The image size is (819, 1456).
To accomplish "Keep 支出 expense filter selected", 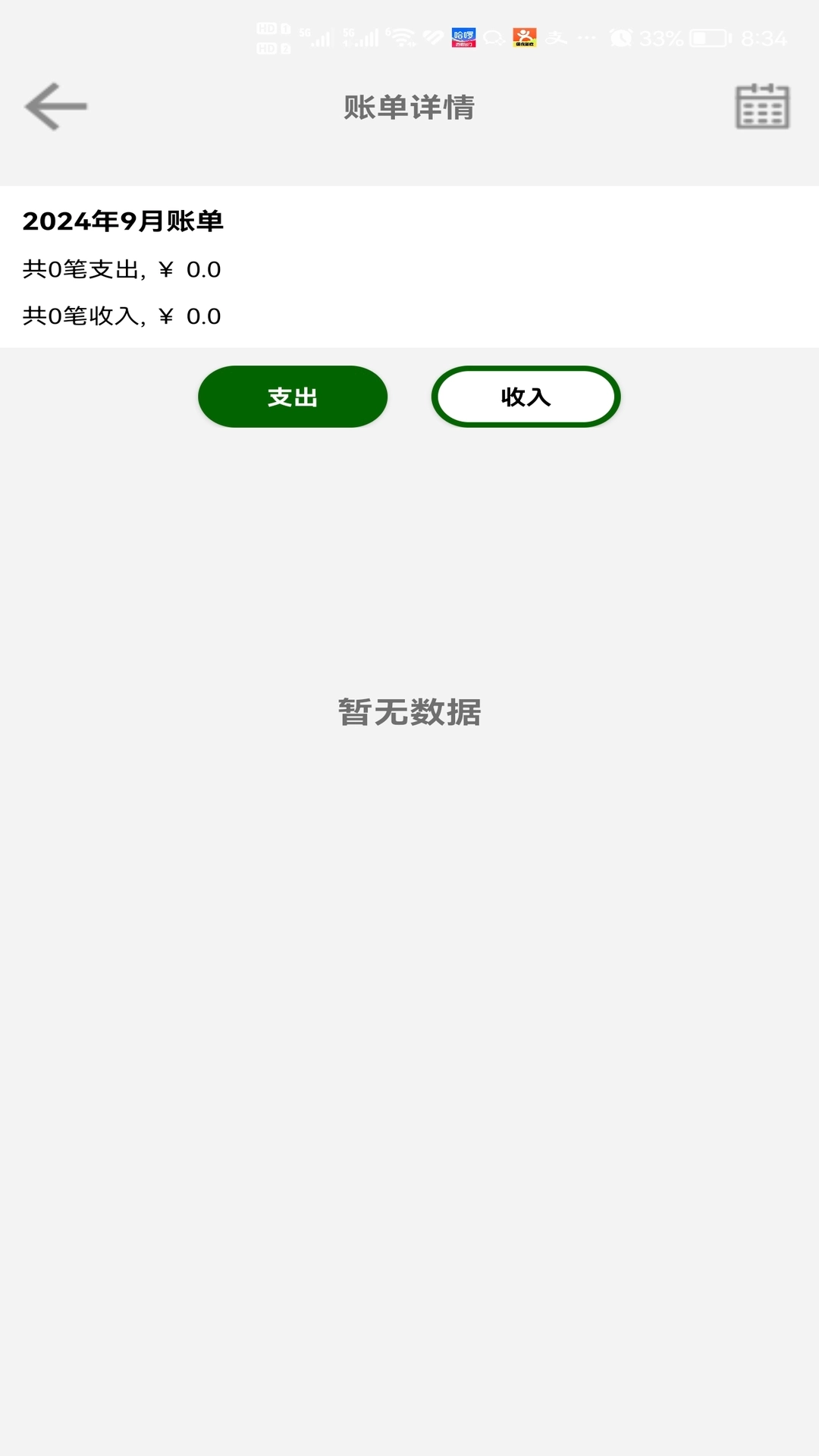I will (x=293, y=397).
